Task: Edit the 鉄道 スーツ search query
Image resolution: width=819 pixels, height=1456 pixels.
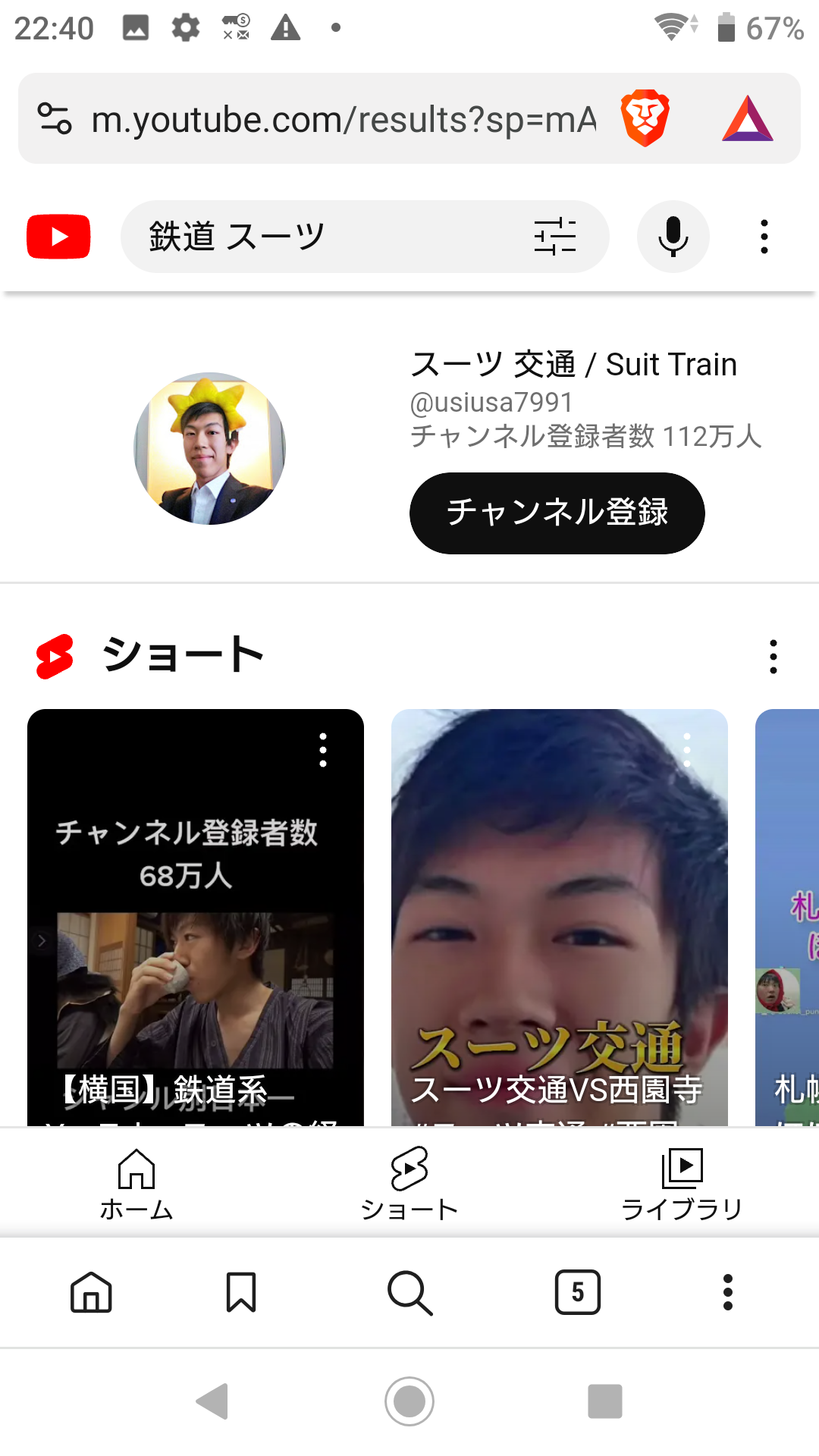Action: (318, 237)
